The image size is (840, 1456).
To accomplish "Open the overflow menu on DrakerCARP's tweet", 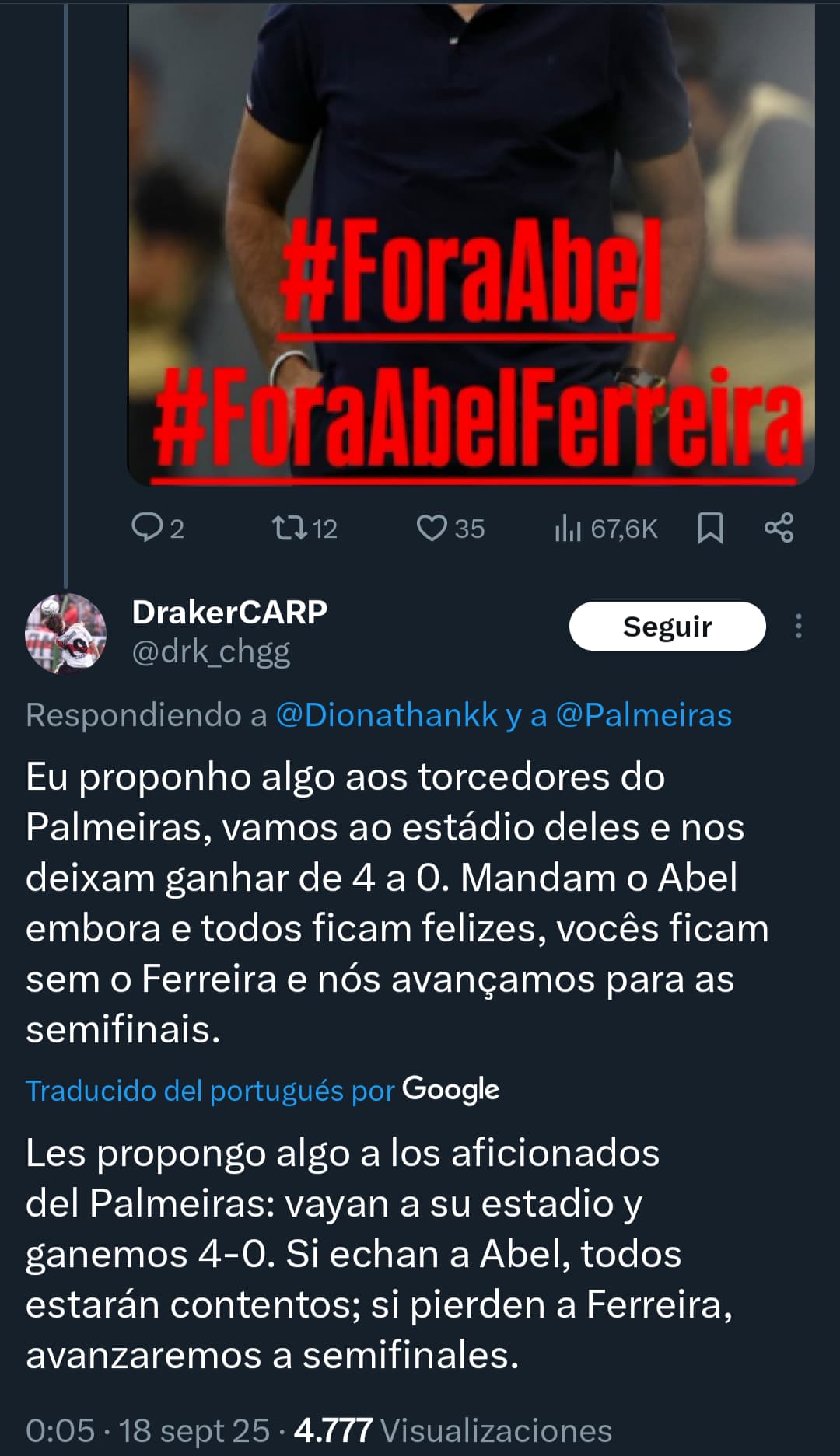I will click(x=798, y=627).
